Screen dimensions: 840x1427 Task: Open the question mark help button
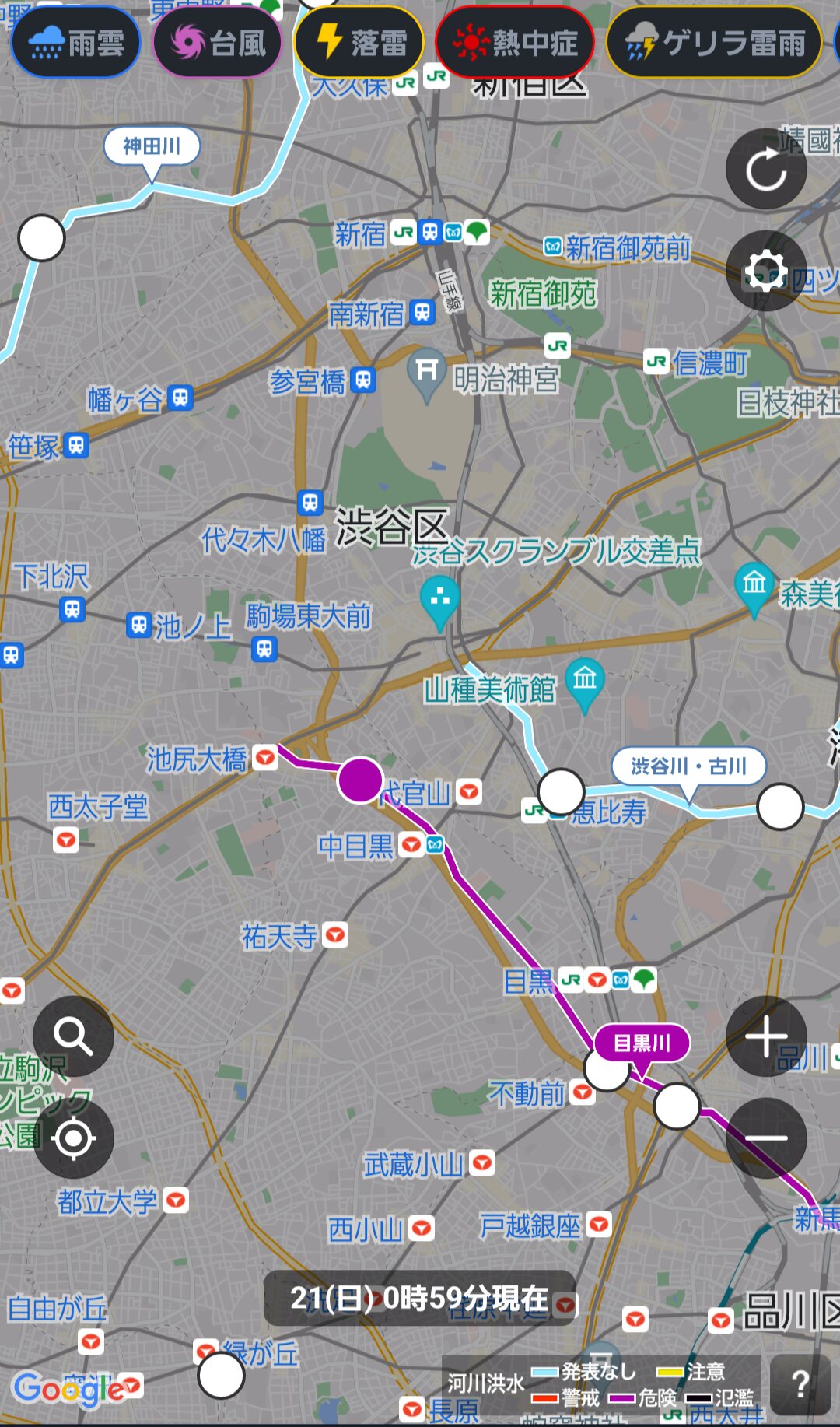[800, 1384]
